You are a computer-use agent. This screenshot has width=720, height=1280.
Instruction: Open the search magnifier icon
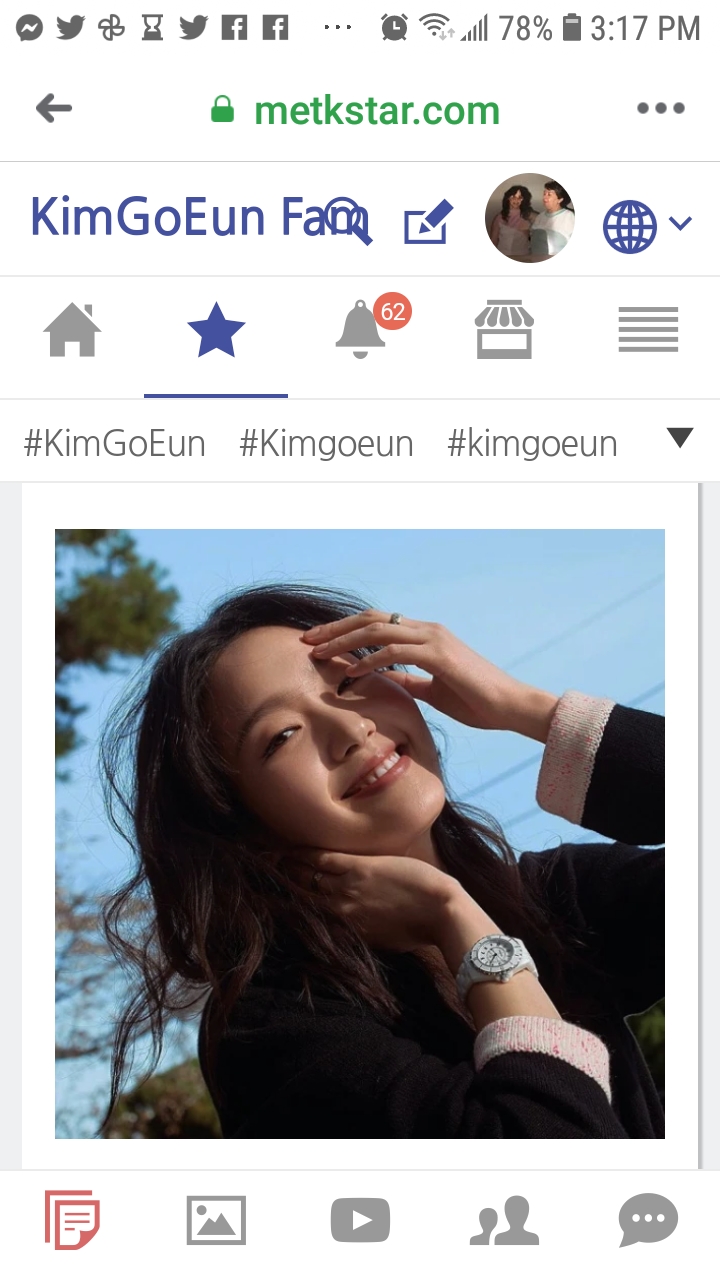coord(349,220)
